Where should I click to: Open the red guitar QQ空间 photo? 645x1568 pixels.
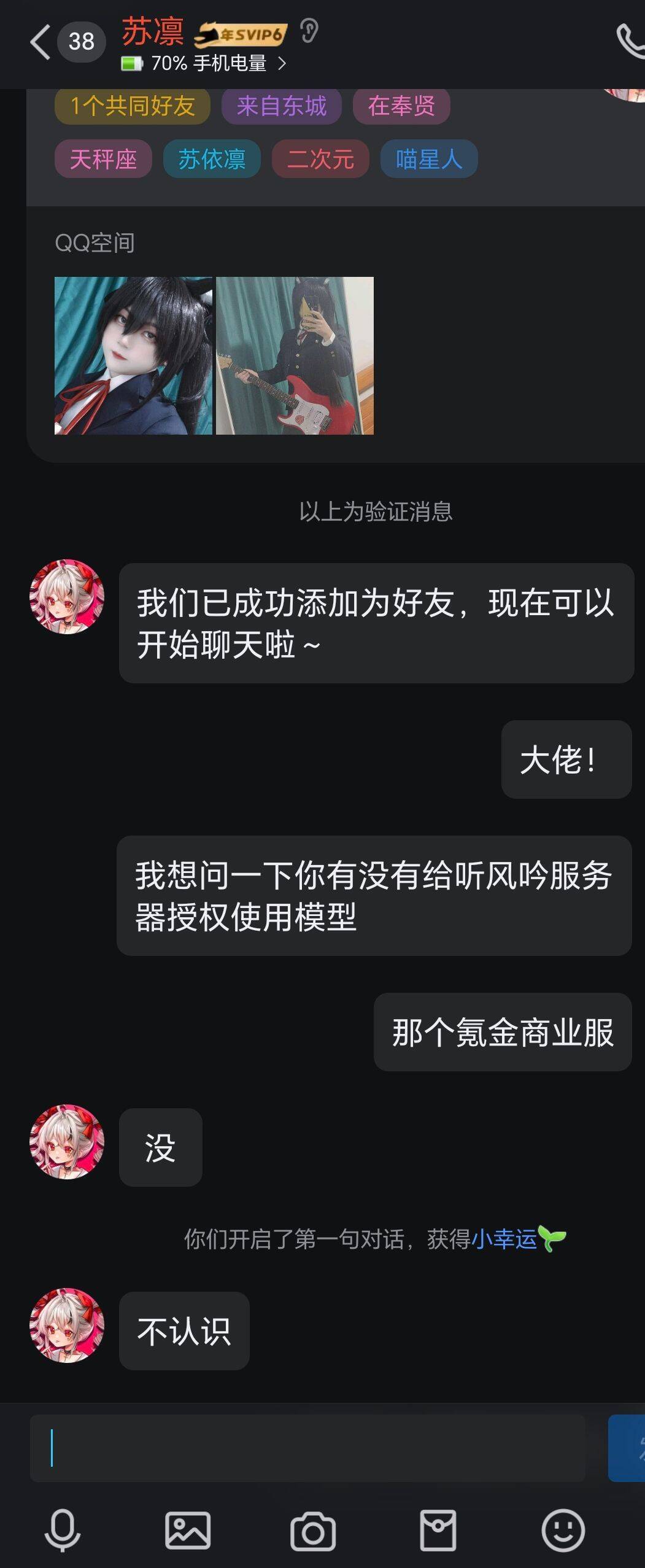pyautogui.click(x=295, y=355)
